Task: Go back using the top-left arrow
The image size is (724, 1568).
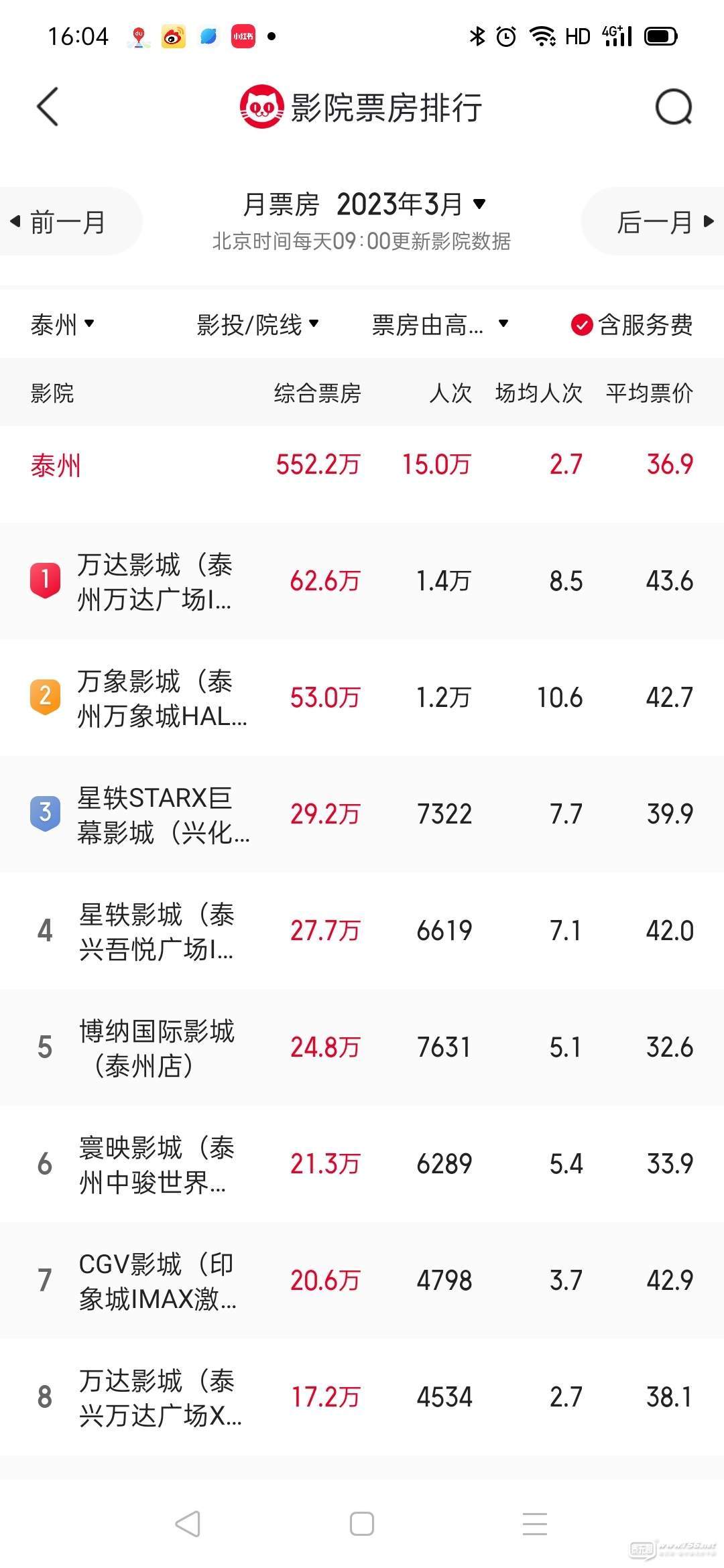Action: click(x=47, y=107)
